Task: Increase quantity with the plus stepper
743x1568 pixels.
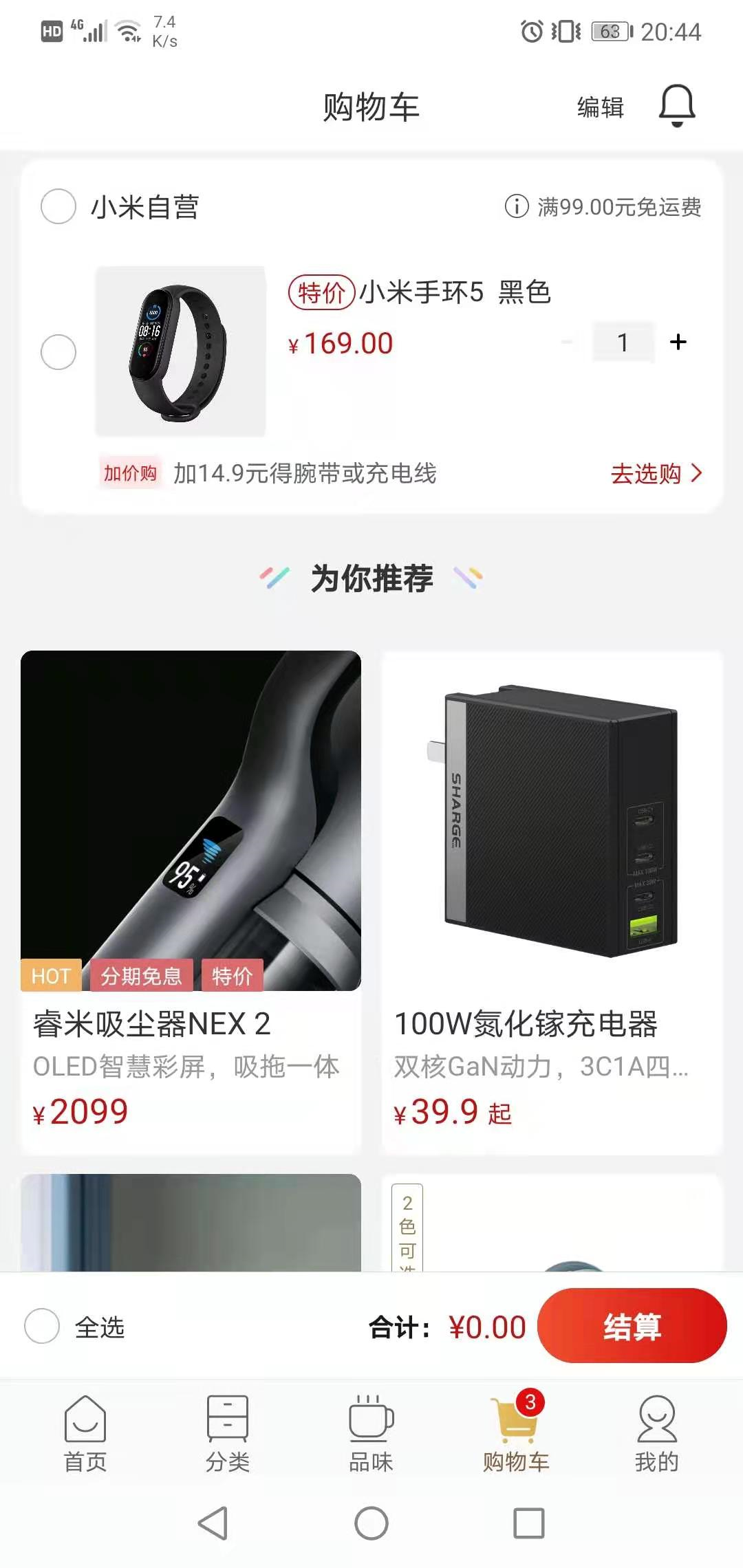Action: click(x=678, y=342)
